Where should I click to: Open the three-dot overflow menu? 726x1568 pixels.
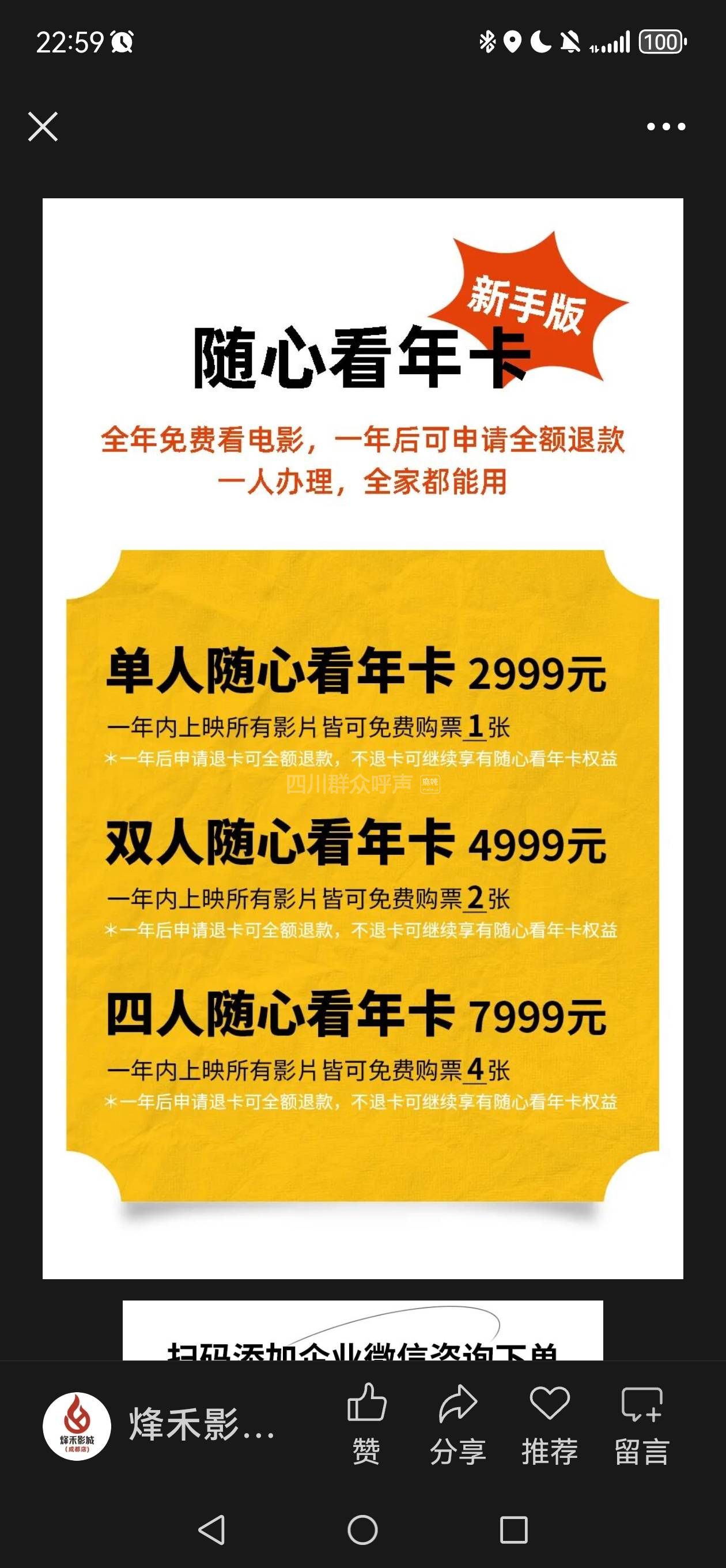pyautogui.click(x=665, y=127)
